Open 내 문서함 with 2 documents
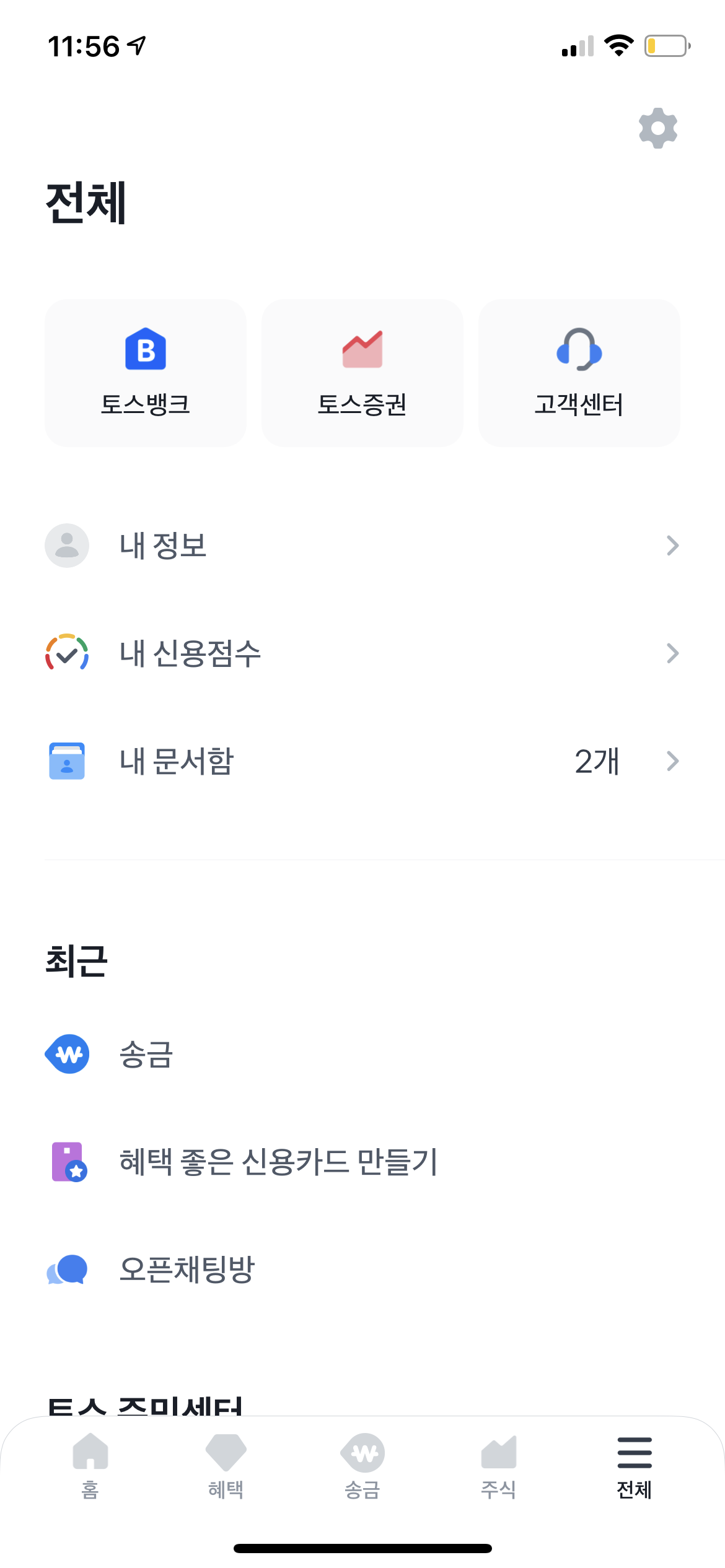Viewport: 725px width, 1568px height. point(362,761)
